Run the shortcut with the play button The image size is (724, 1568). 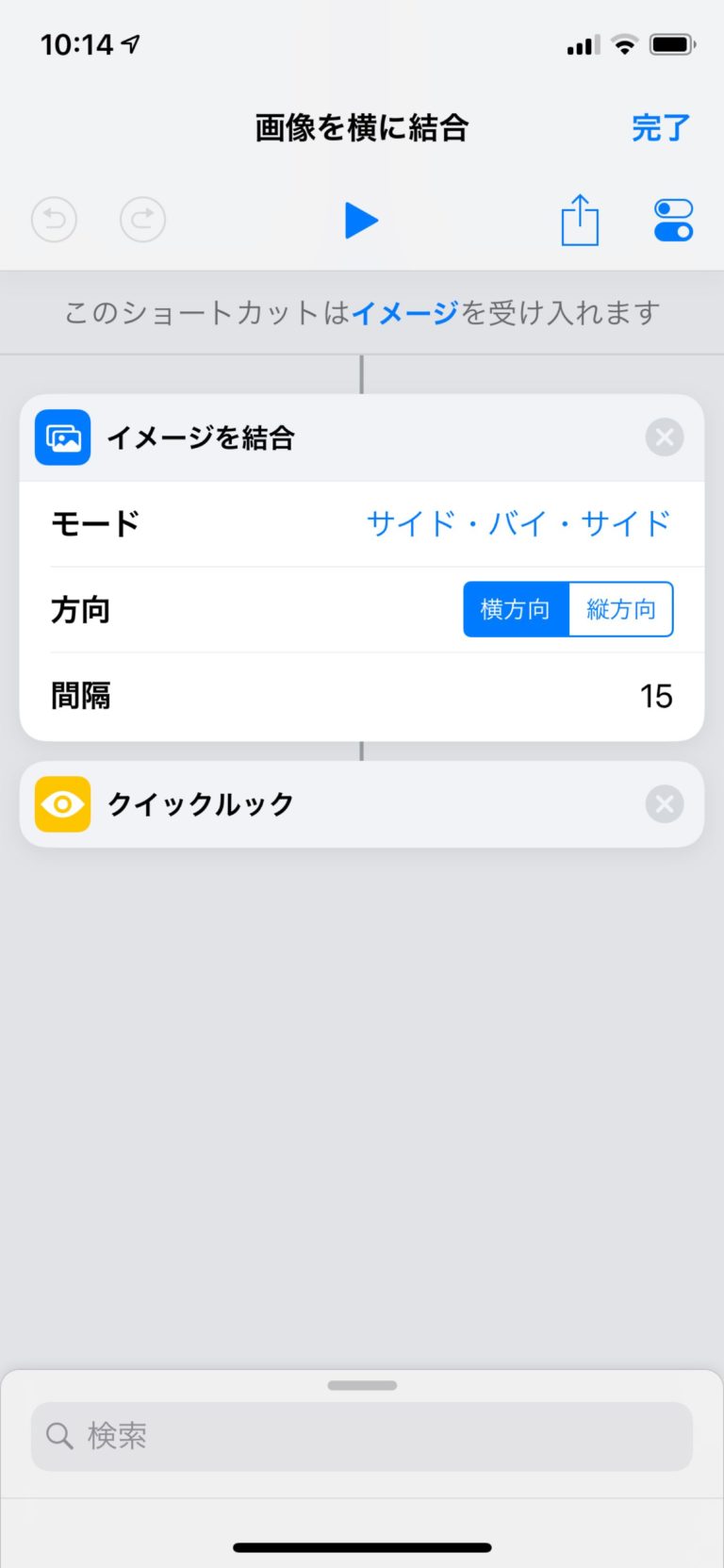click(361, 220)
